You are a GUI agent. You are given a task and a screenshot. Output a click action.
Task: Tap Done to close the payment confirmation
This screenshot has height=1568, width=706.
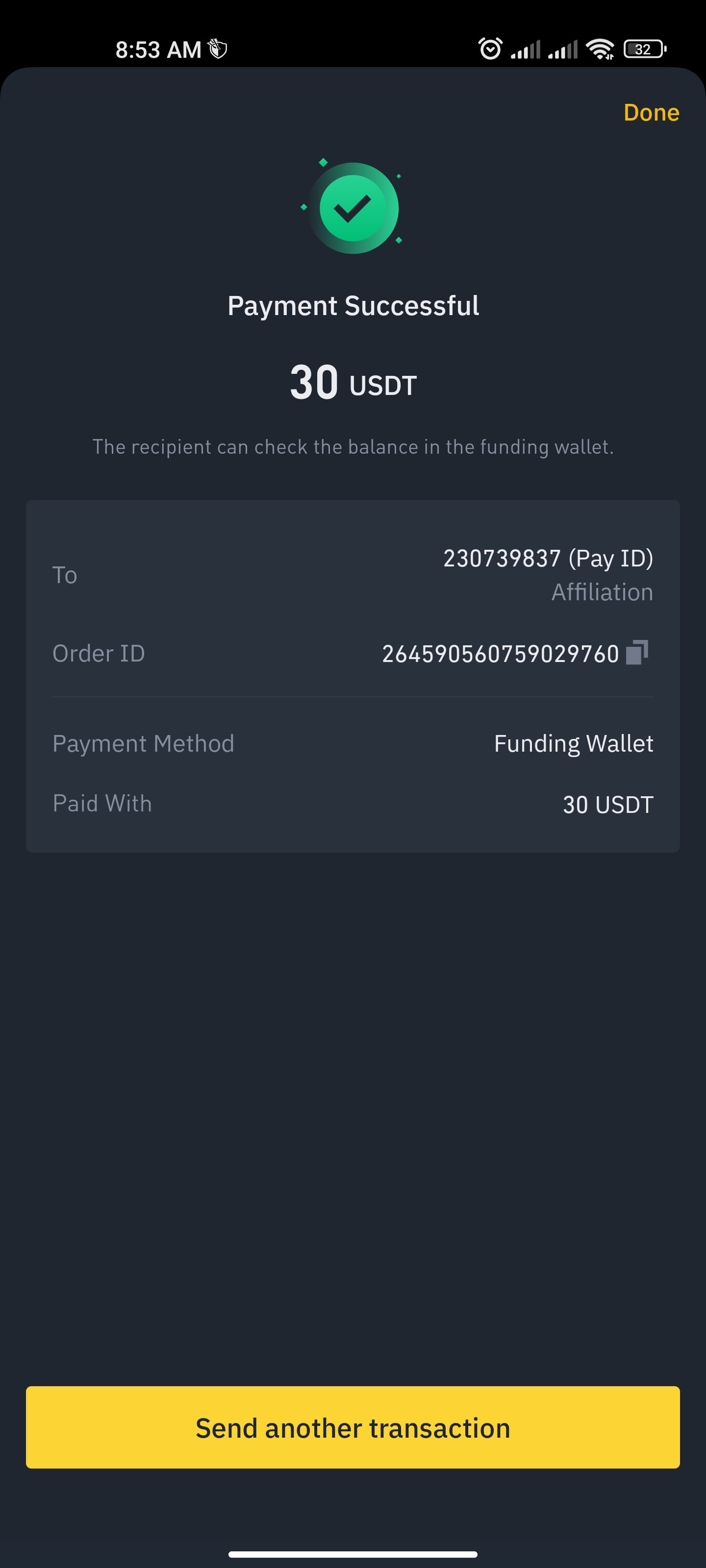[651, 113]
